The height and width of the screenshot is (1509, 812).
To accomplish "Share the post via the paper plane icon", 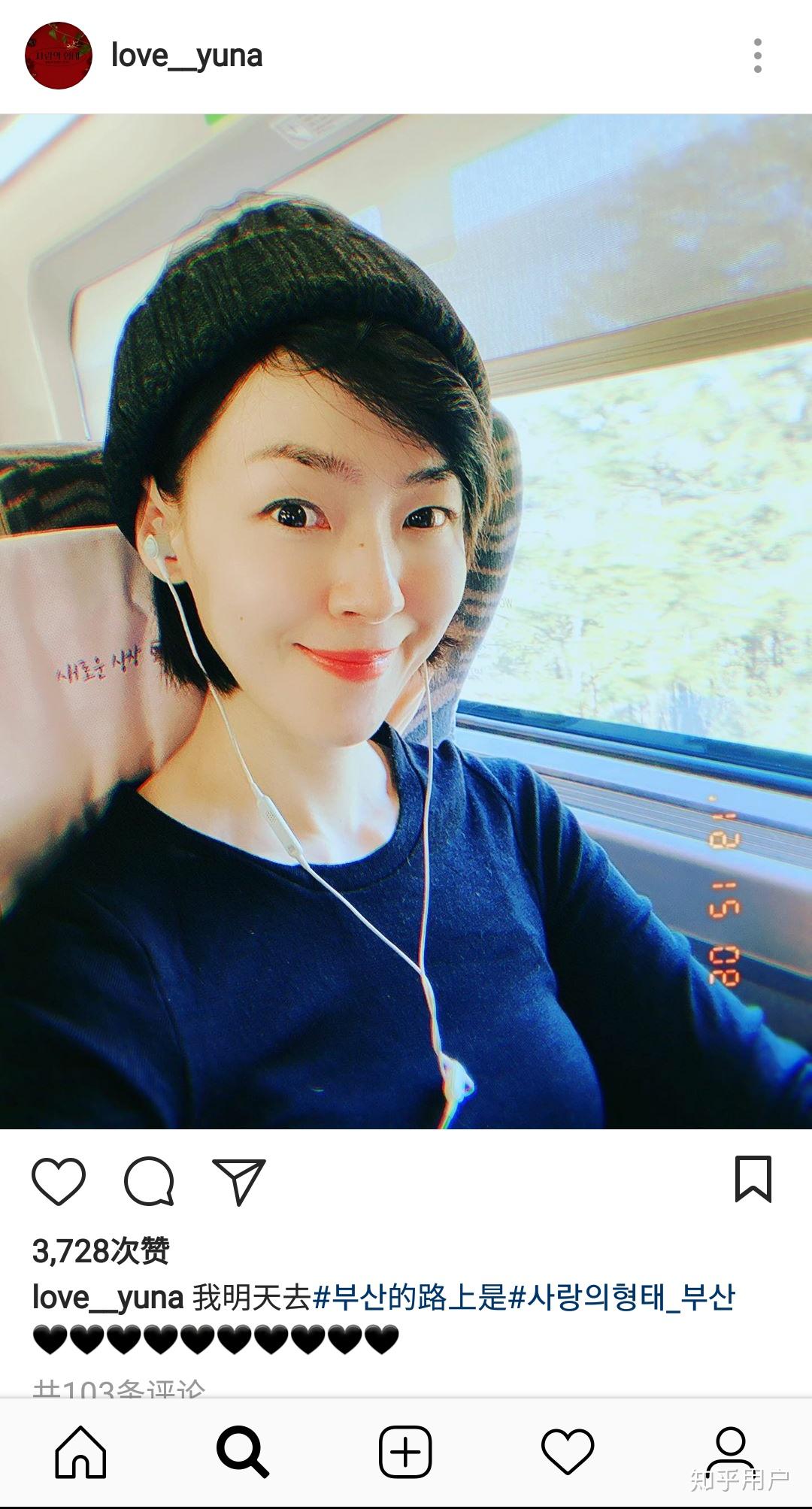I will (239, 1181).
